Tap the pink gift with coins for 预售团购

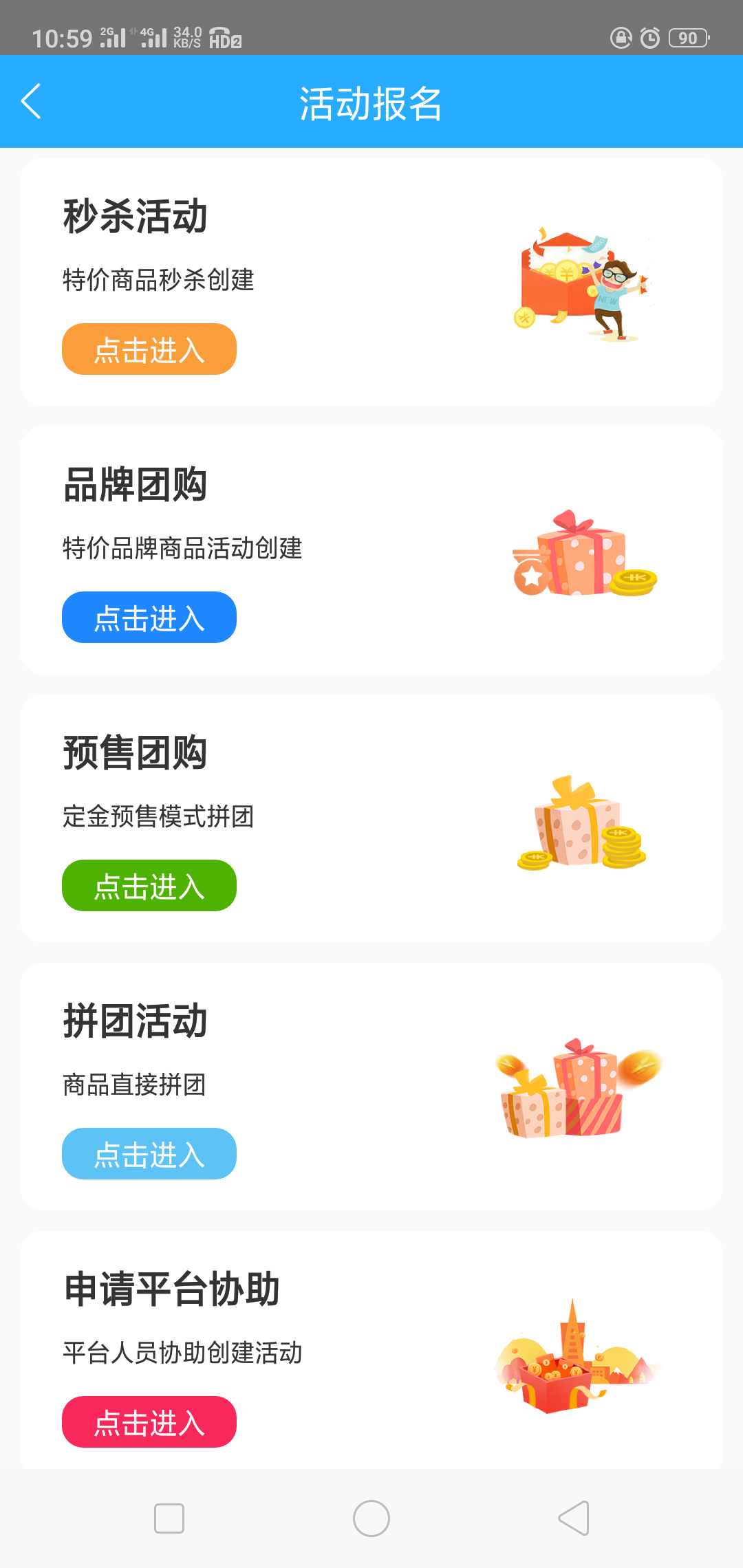click(x=581, y=822)
